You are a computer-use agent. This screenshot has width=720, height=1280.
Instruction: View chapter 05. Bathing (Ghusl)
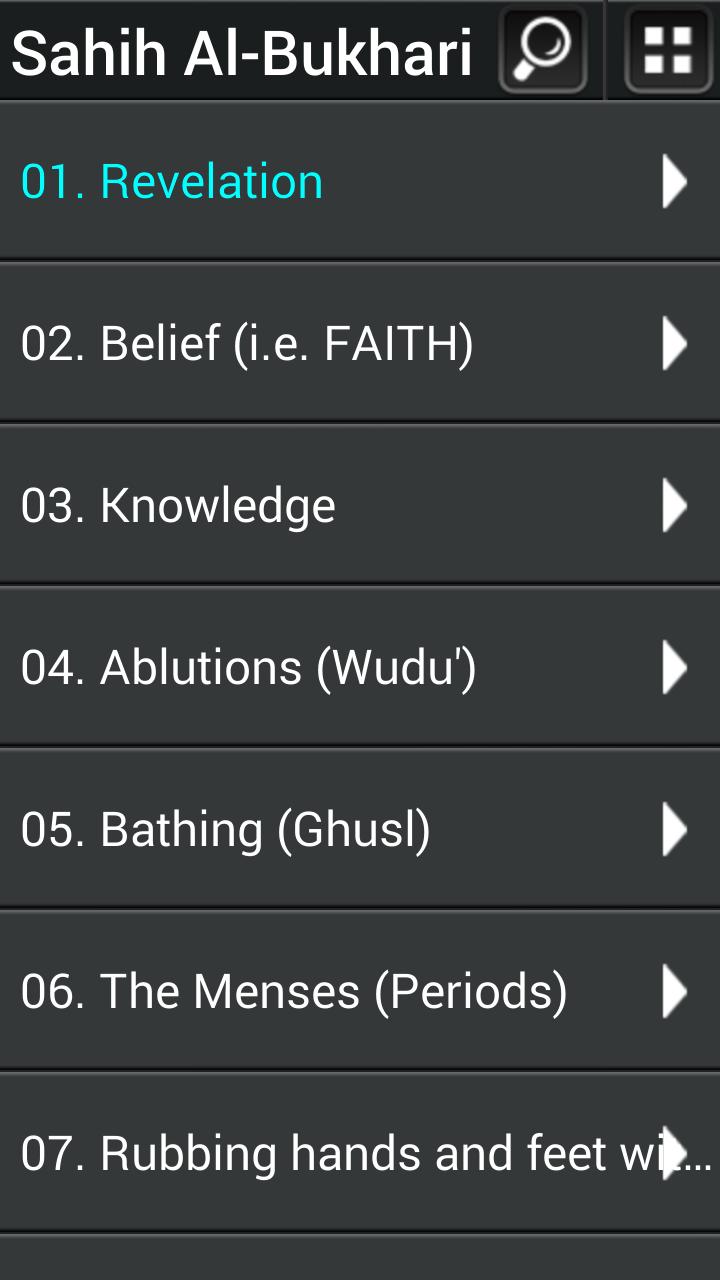360,830
